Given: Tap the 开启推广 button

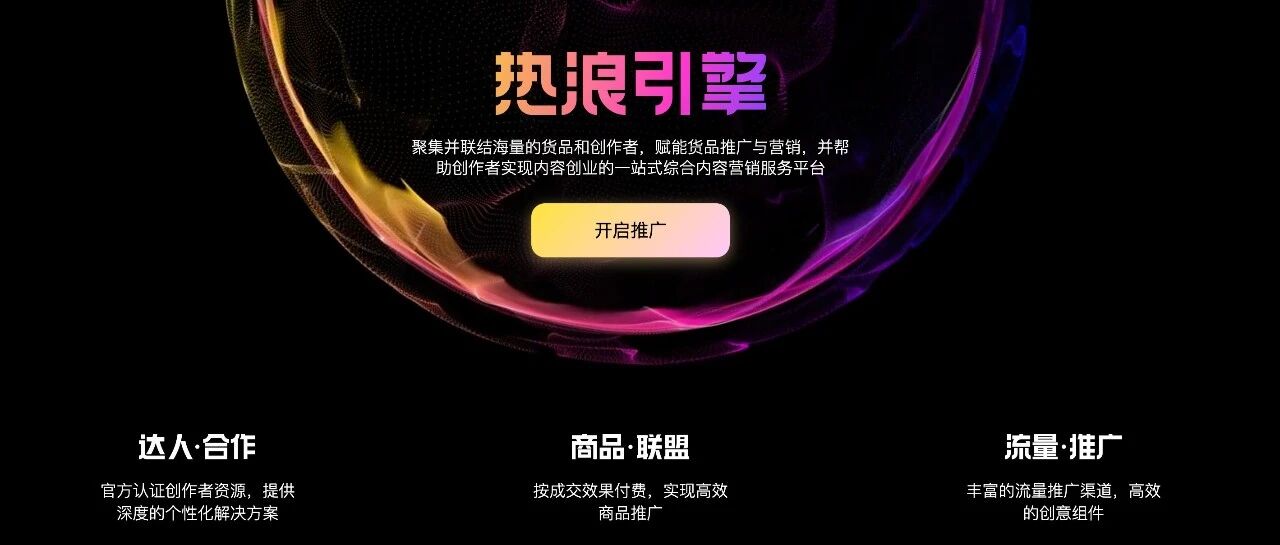Looking at the screenshot, I should tap(630, 230).
